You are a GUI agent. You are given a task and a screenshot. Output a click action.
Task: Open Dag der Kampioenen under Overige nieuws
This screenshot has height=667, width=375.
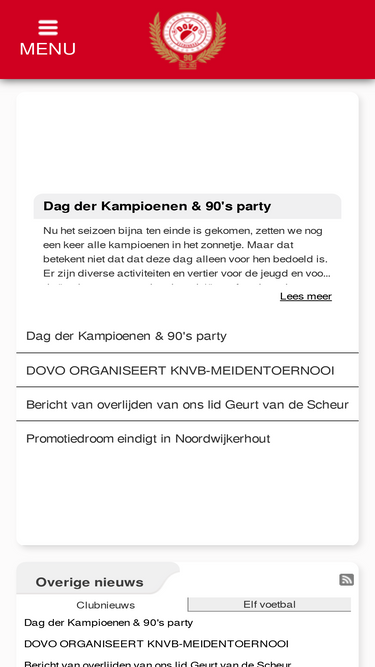[x=108, y=623]
